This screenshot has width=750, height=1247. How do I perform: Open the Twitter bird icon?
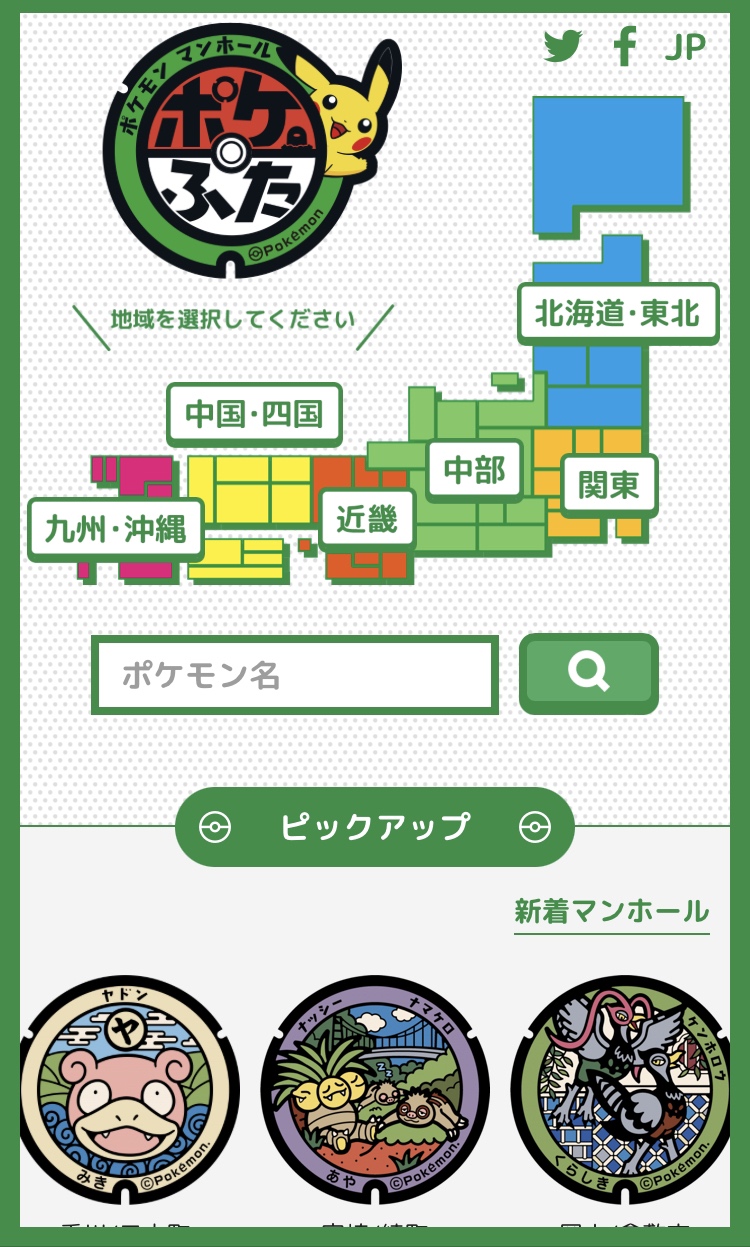click(563, 46)
